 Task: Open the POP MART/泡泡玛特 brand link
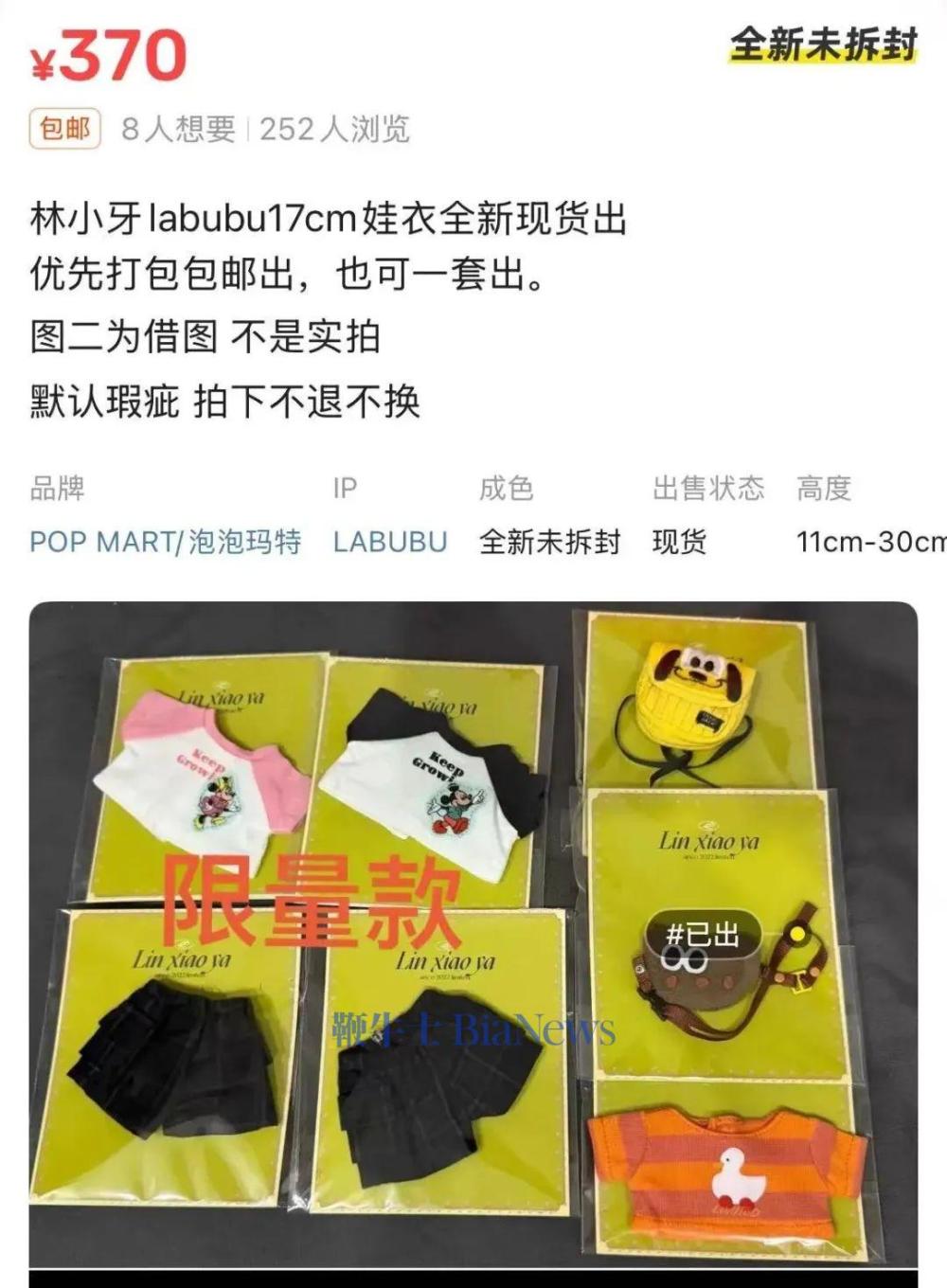click(x=166, y=542)
